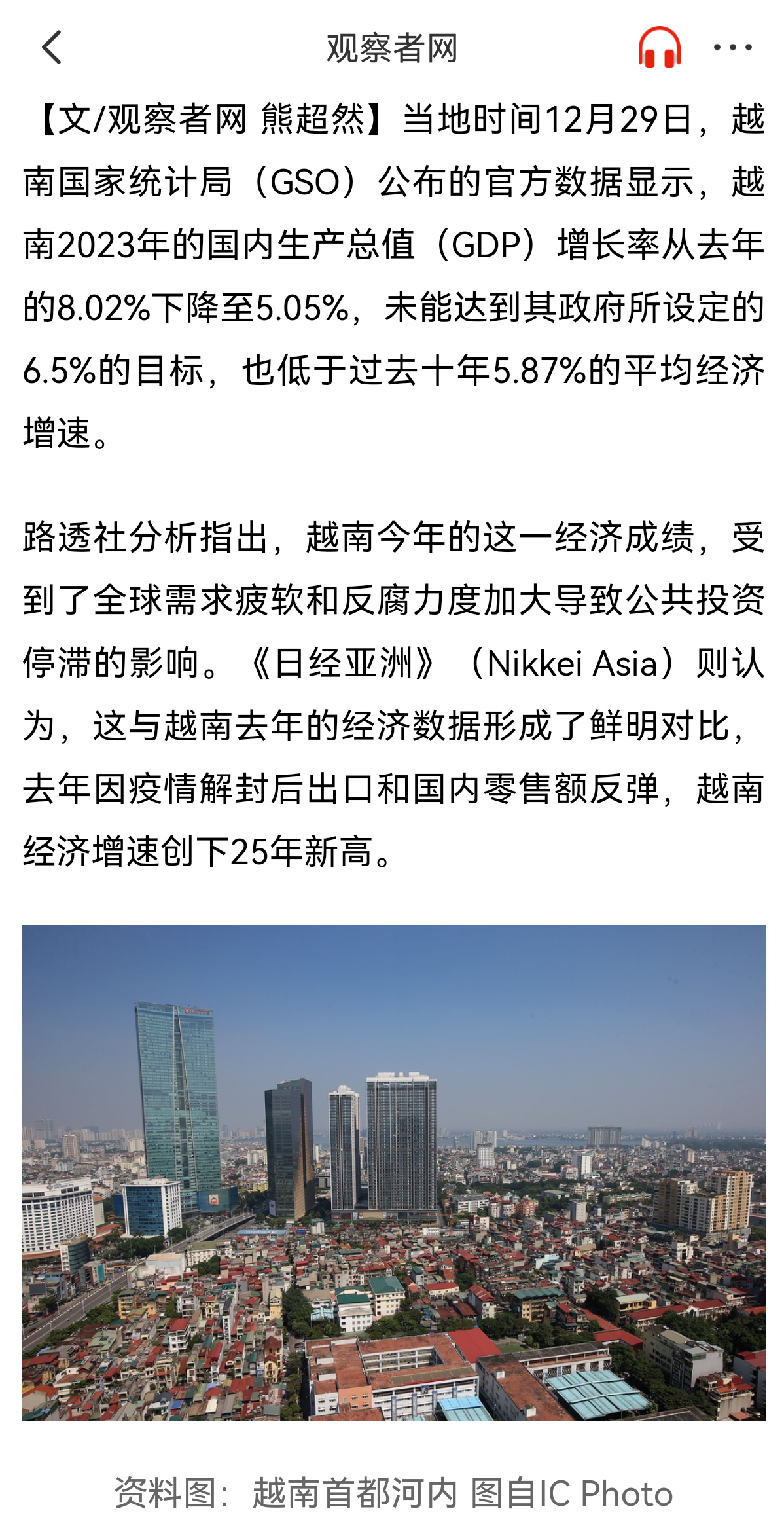View the Hanoi skyline photo

pyautogui.click(x=393, y=1173)
